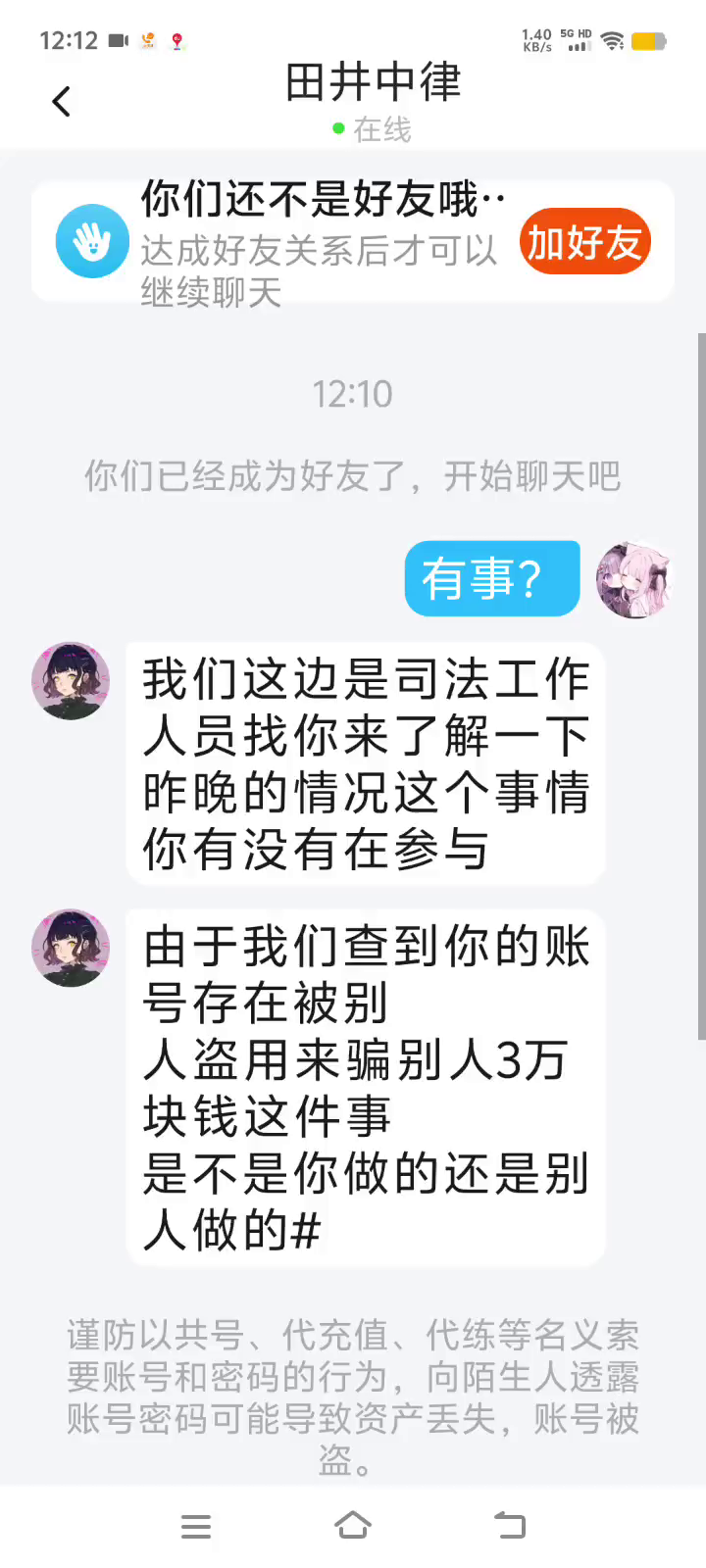Viewport: 706px width, 1568px height.
Task: Open my own avatar beside 有事?
Action: (x=634, y=580)
